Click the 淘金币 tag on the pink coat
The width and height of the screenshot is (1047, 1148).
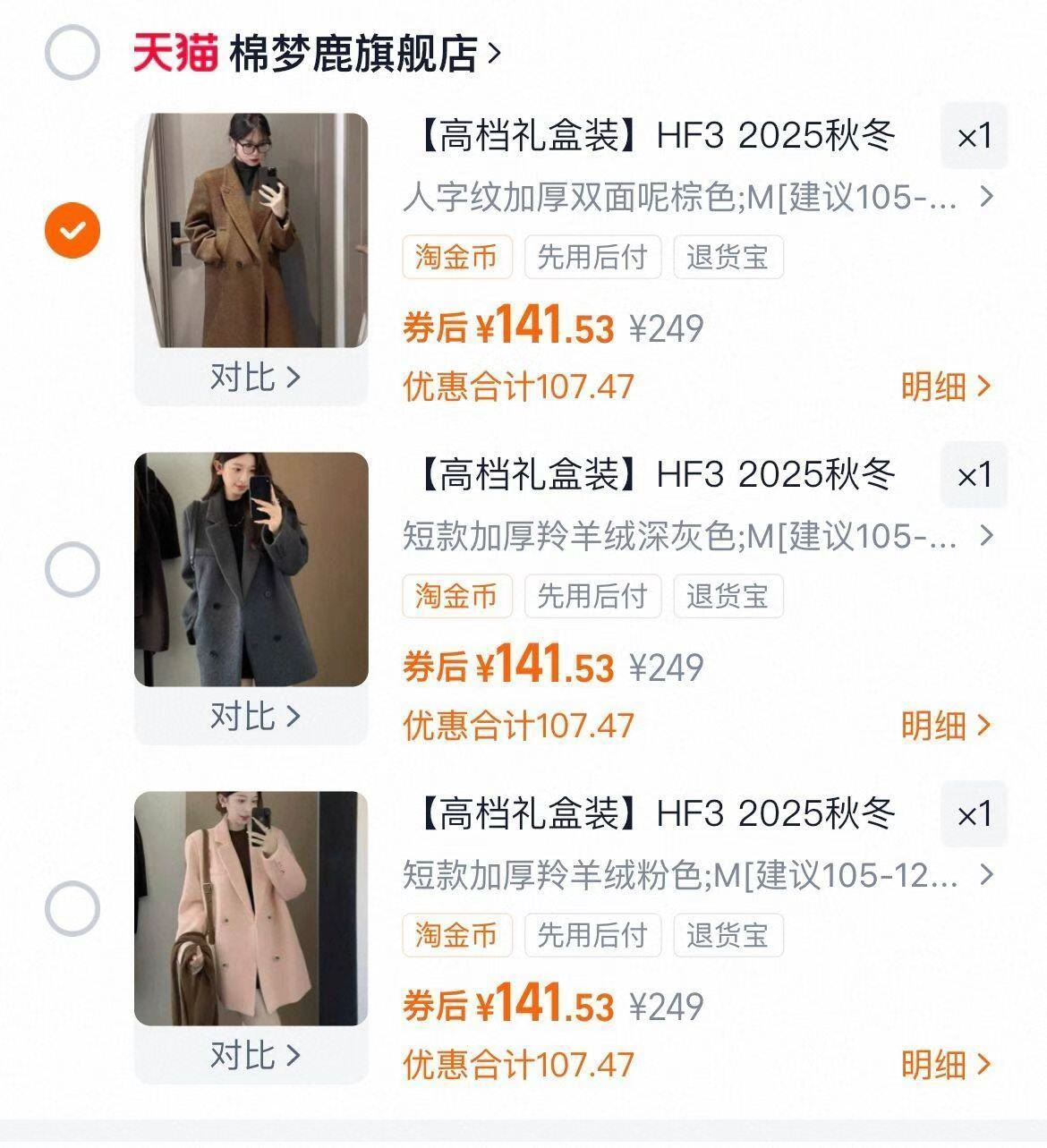(457, 935)
